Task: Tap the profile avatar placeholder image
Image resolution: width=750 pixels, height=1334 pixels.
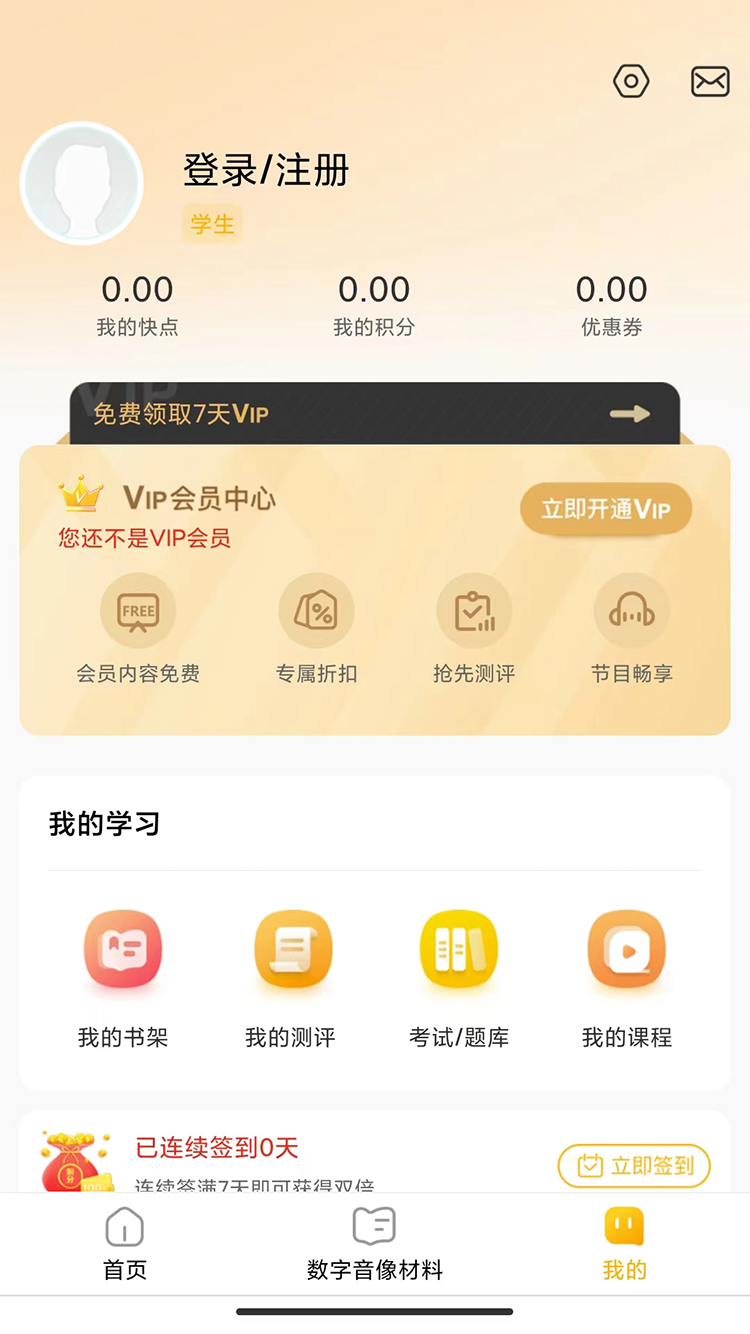Action: (82, 183)
